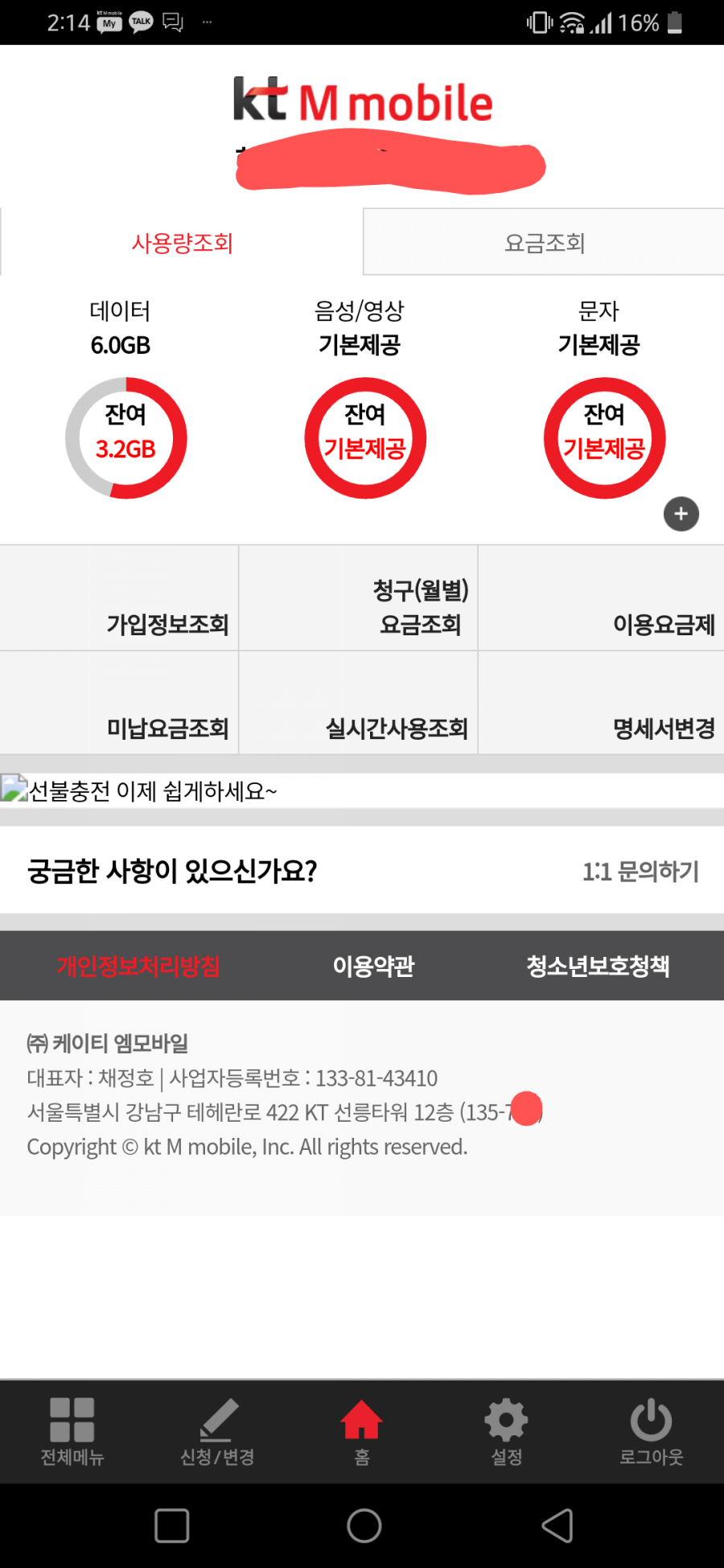Go to 신청/변경
The width and height of the screenshot is (724, 1568).
tap(217, 1431)
